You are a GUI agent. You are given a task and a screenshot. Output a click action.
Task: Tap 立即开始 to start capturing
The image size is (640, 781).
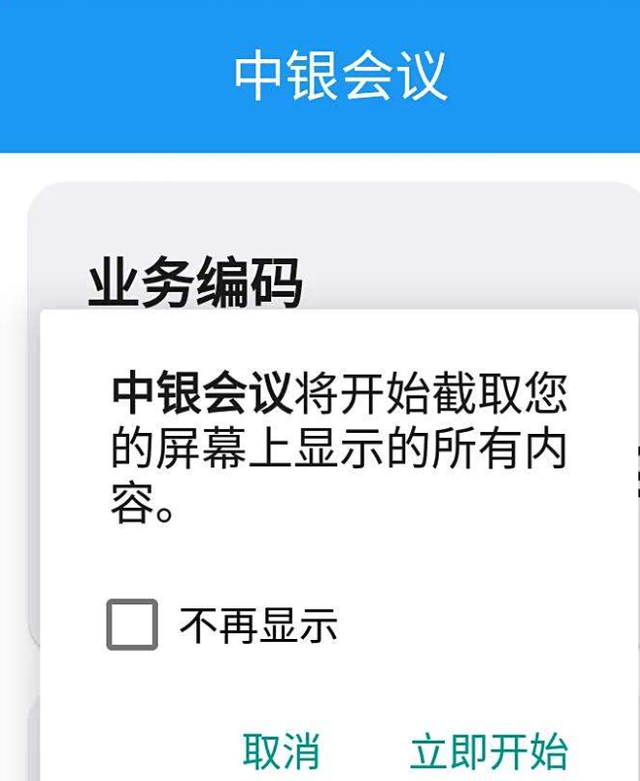tap(489, 751)
